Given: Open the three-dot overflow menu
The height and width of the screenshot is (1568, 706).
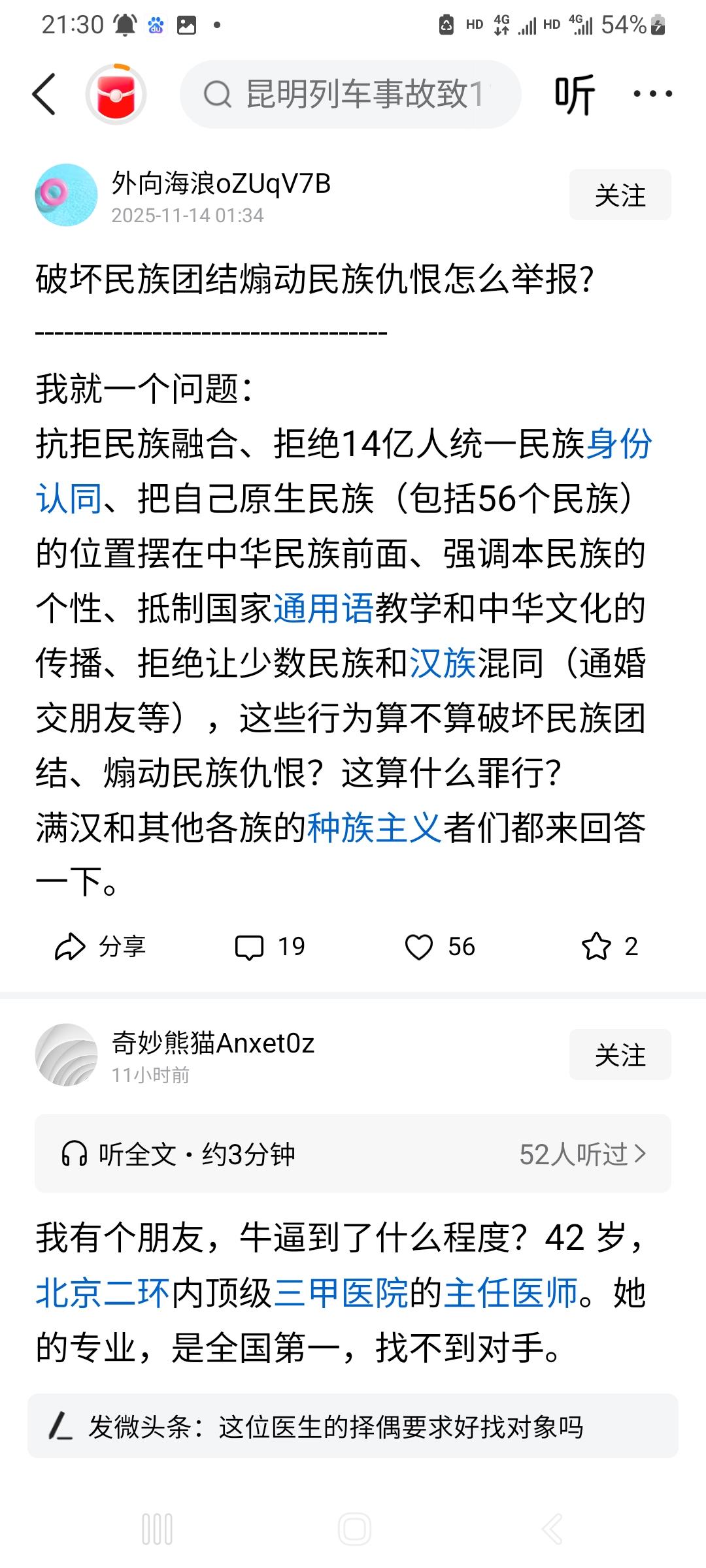Looking at the screenshot, I should (652, 95).
